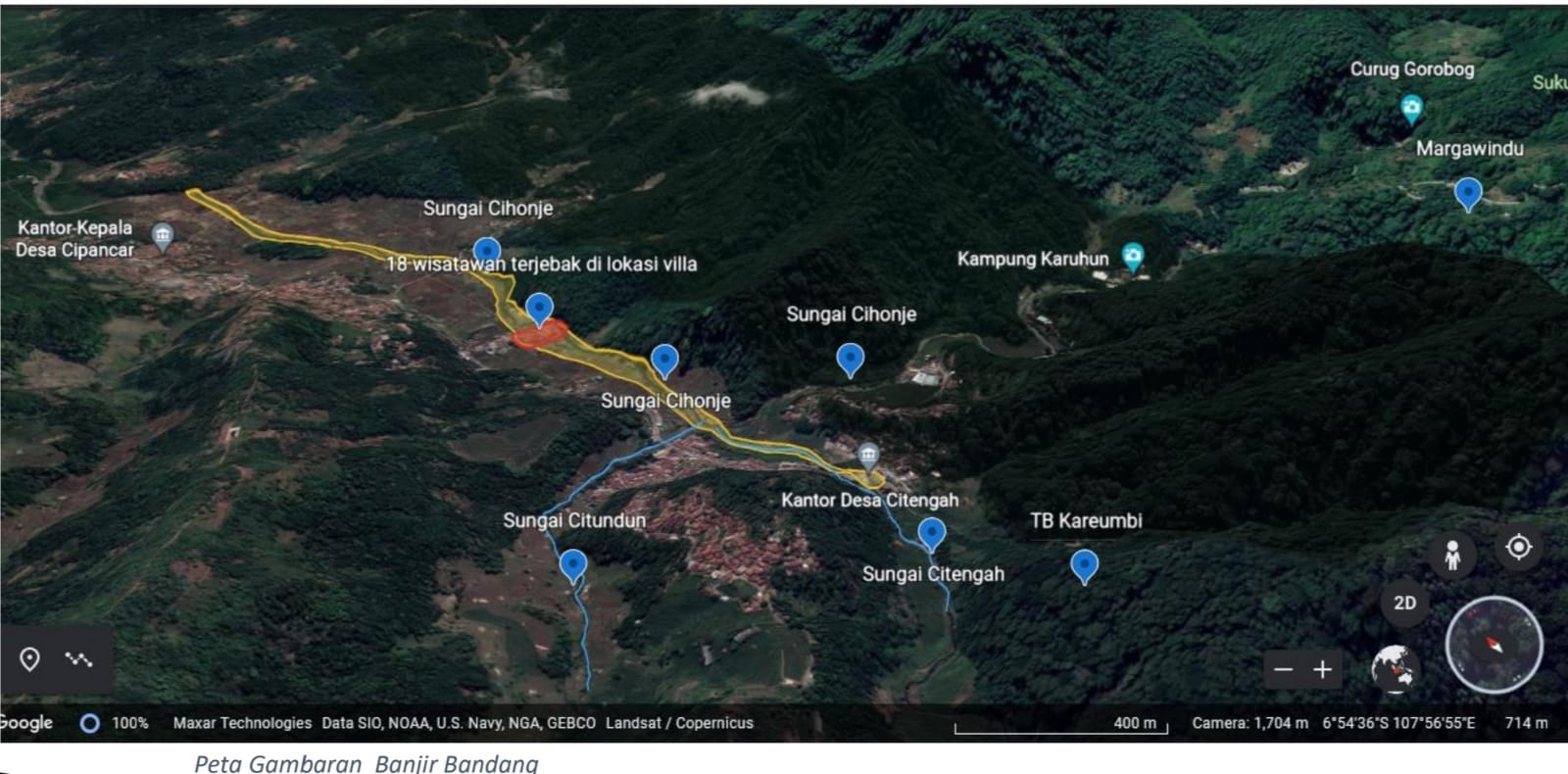Switch the view to 2D
Image resolution: width=1568 pixels, height=774 pixels.
click(x=1404, y=604)
